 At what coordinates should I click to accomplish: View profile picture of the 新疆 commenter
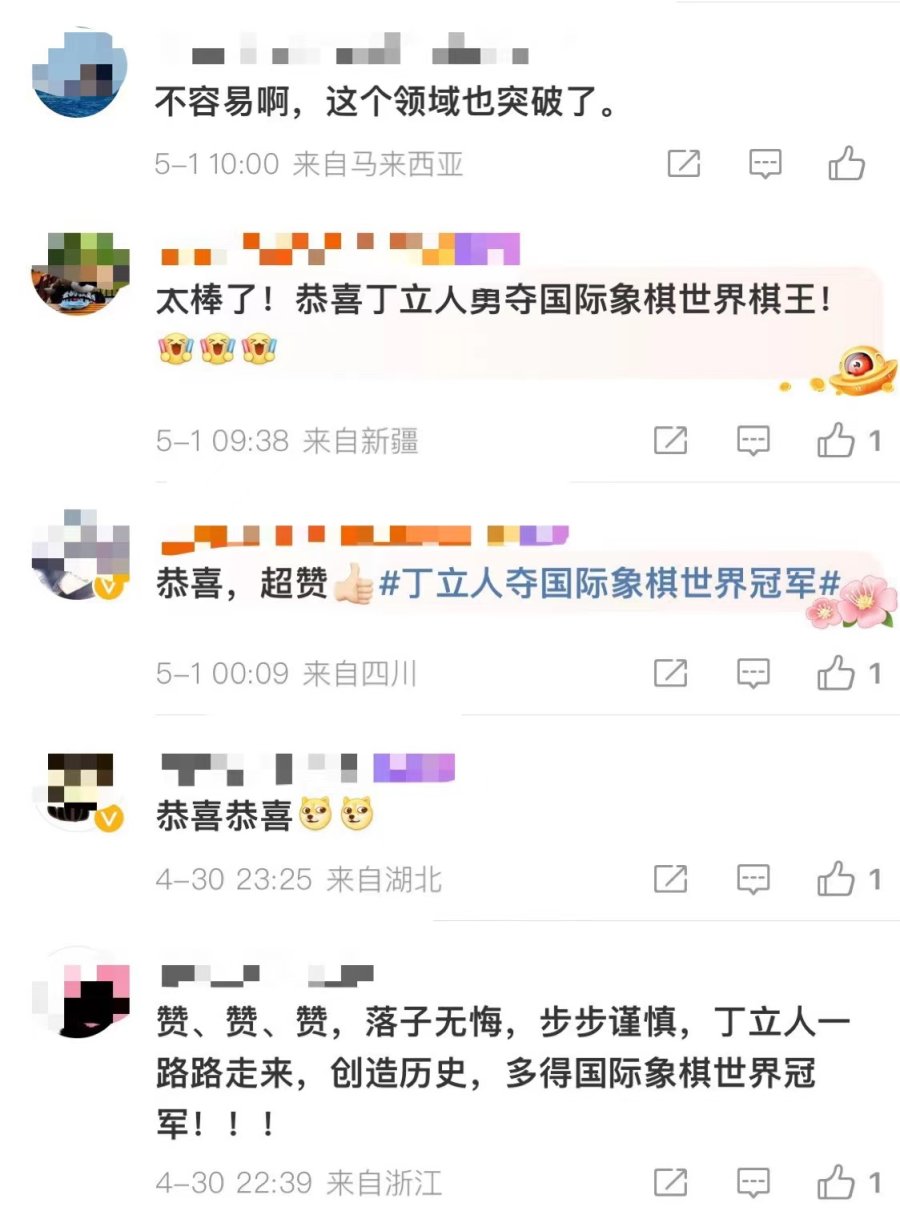(82, 272)
